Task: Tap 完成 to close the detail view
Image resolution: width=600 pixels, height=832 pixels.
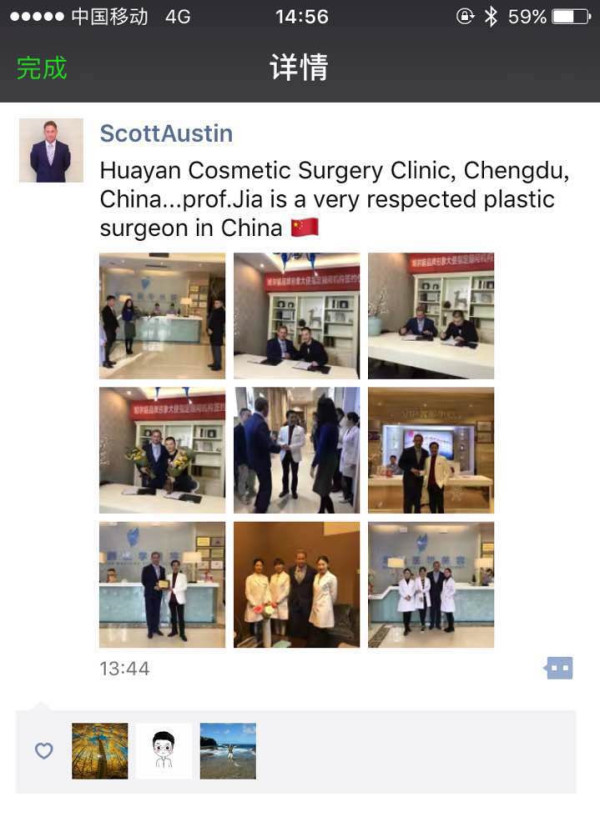Action: click(x=42, y=68)
